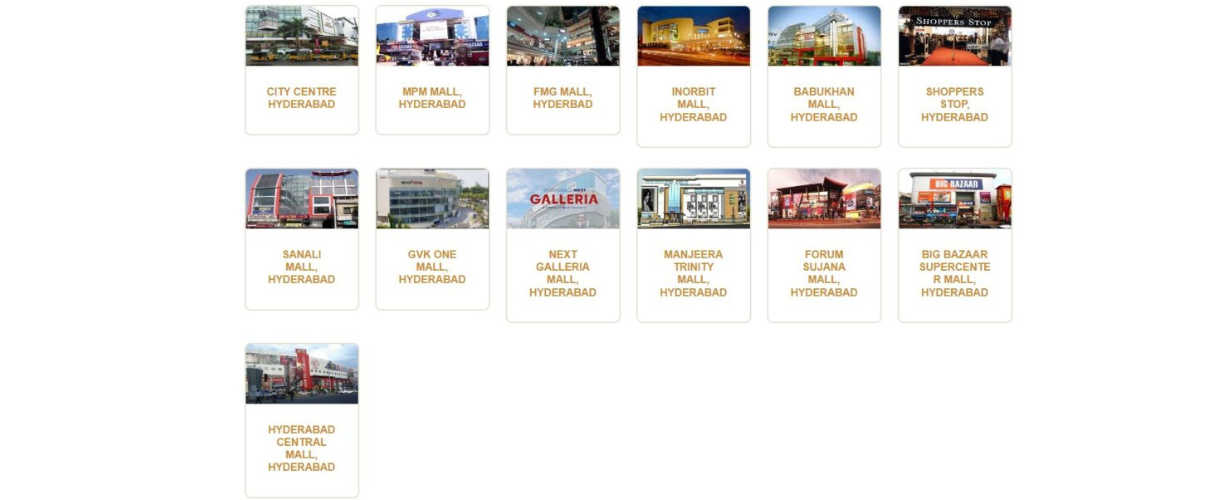View Next Galleria Mall, Hyderabad
The image size is (1230, 500).
[x=563, y=245]
